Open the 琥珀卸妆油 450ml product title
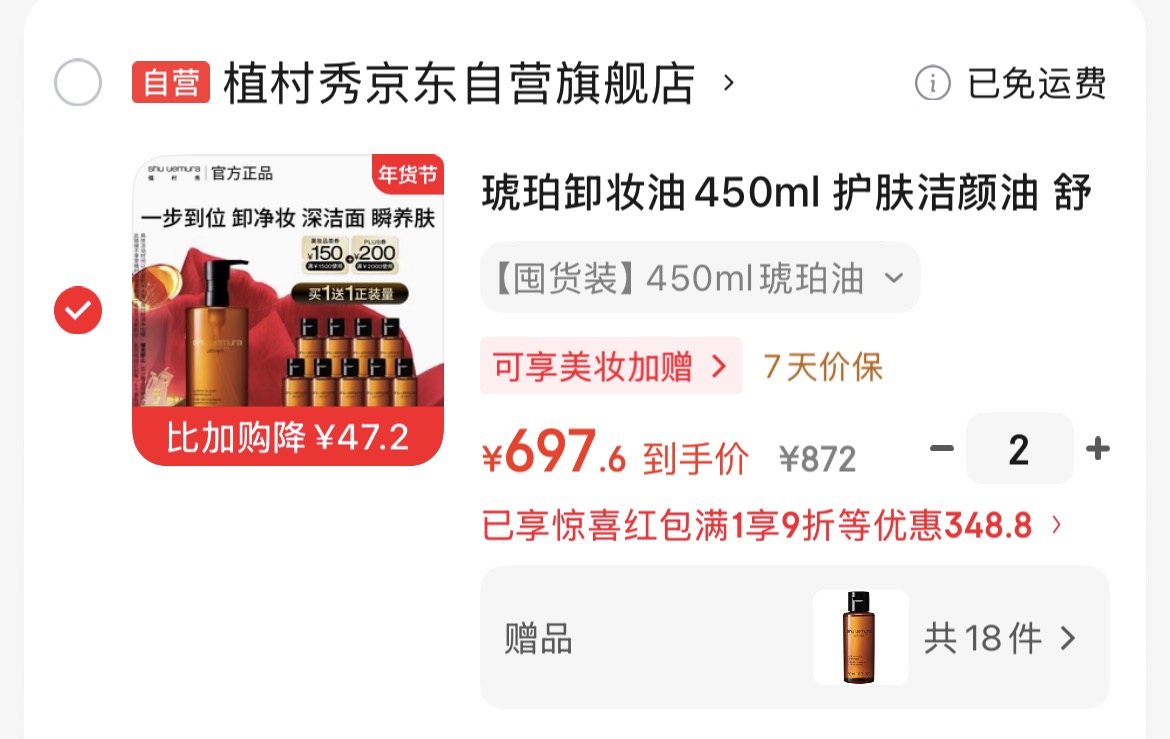 (x=786, y=193)
